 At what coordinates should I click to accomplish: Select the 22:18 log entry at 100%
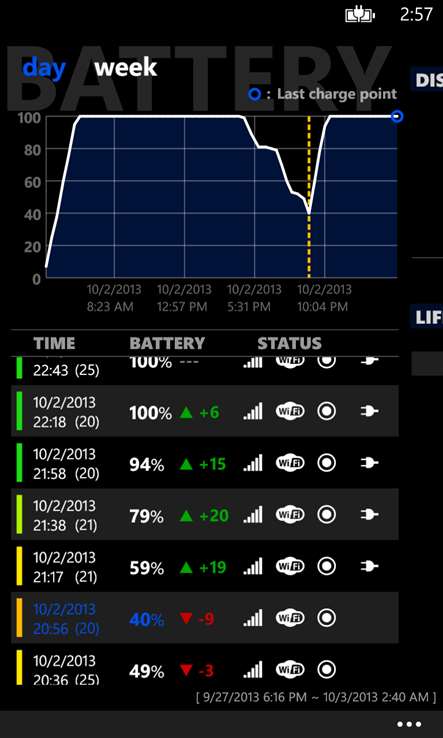click(x=205, y=411)
